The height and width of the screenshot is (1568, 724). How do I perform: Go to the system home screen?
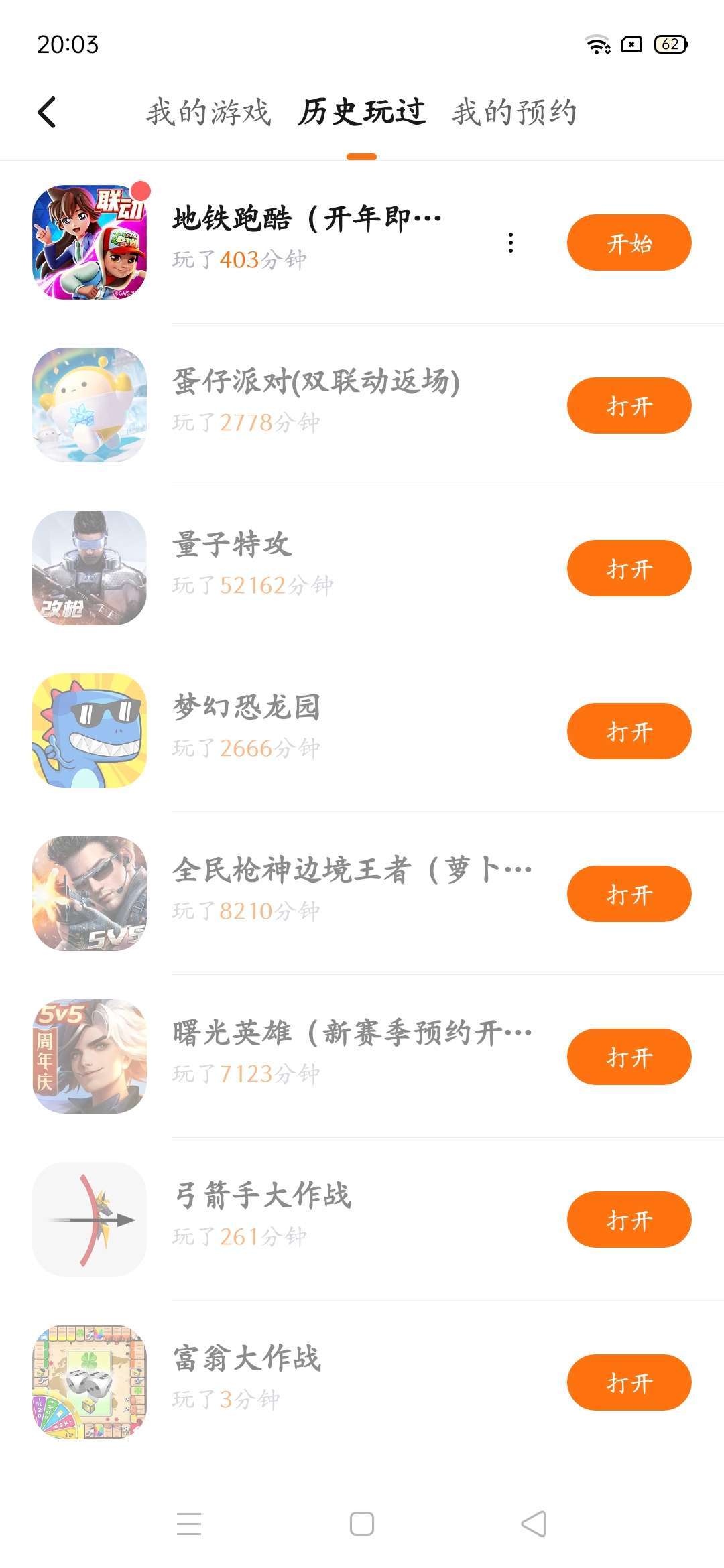[x=362, y=1524]
